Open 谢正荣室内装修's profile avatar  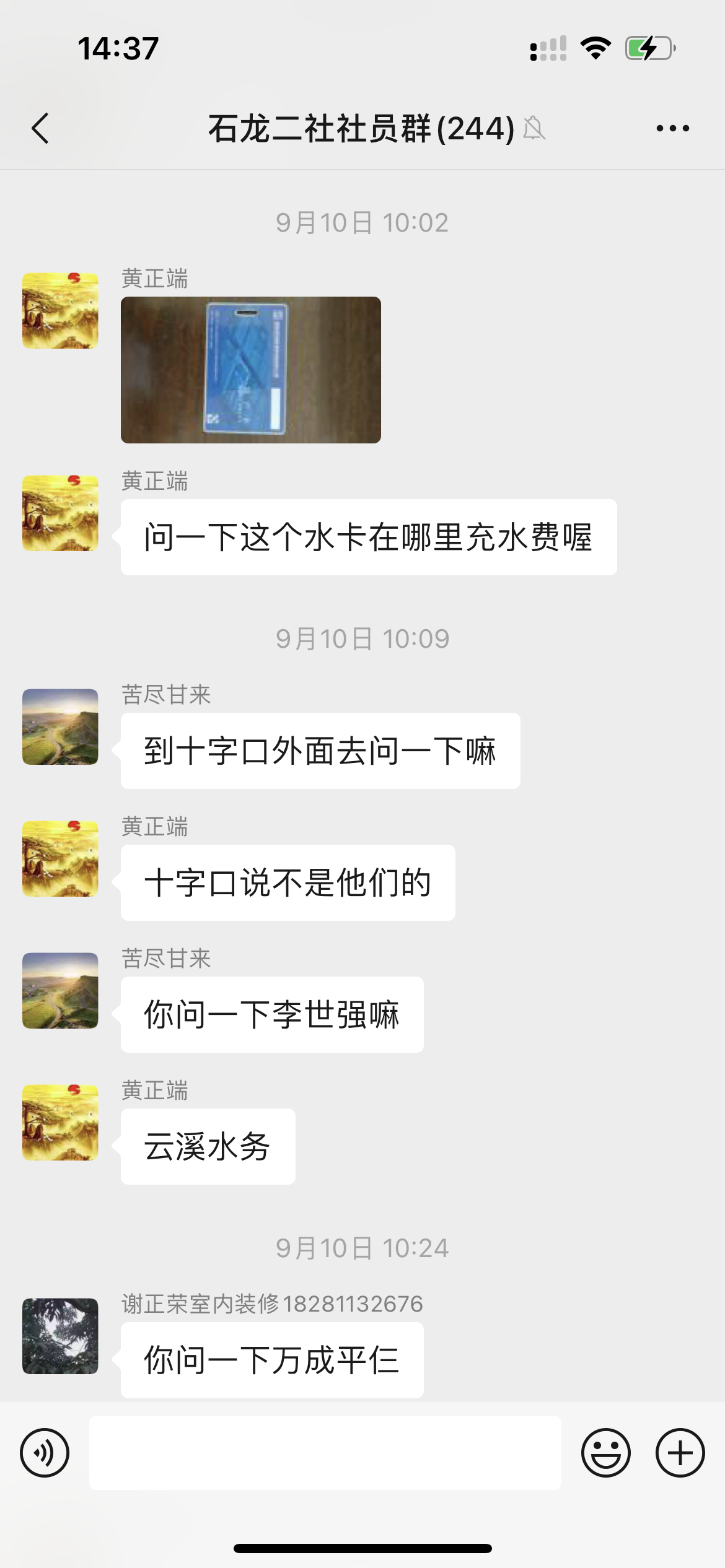click(60, 1336)
